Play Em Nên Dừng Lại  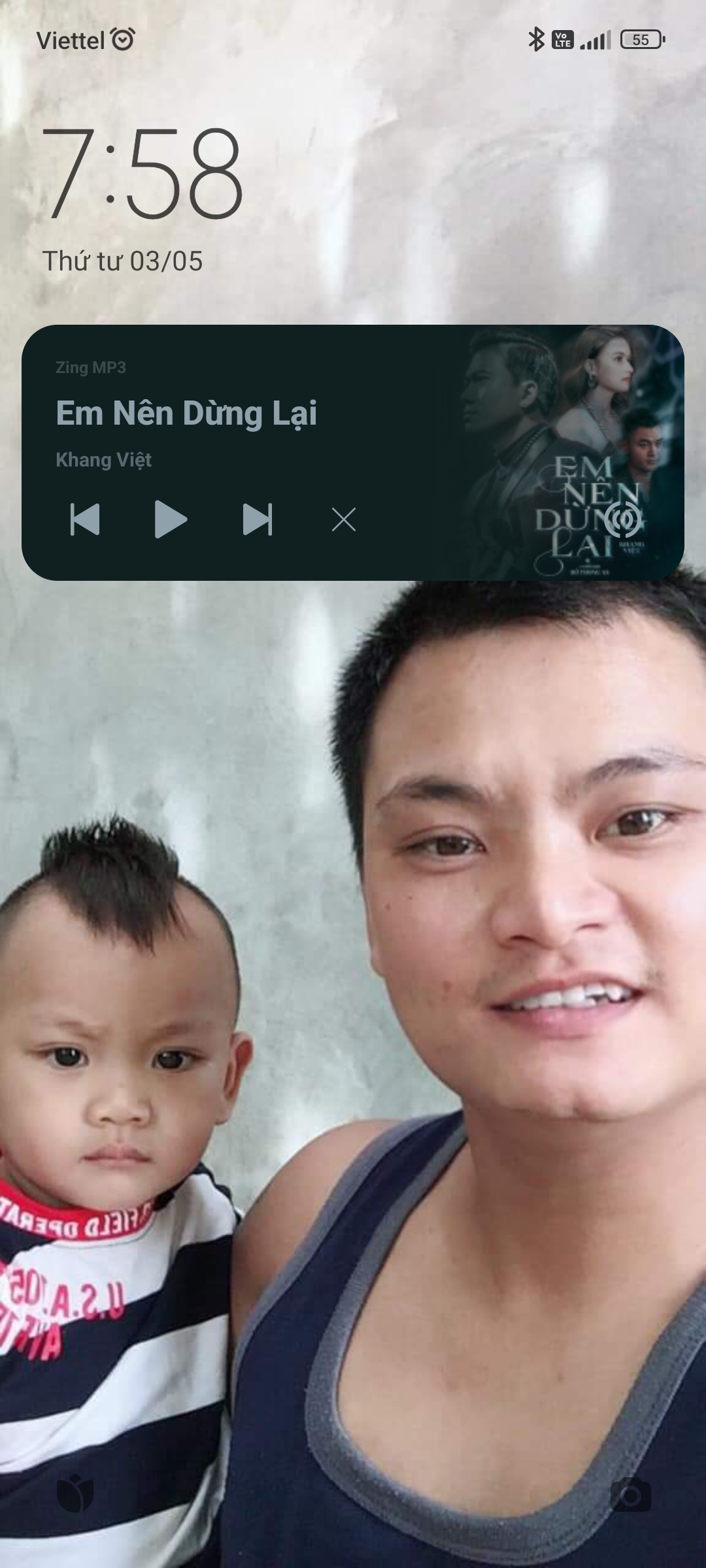(x=171, y=519)
